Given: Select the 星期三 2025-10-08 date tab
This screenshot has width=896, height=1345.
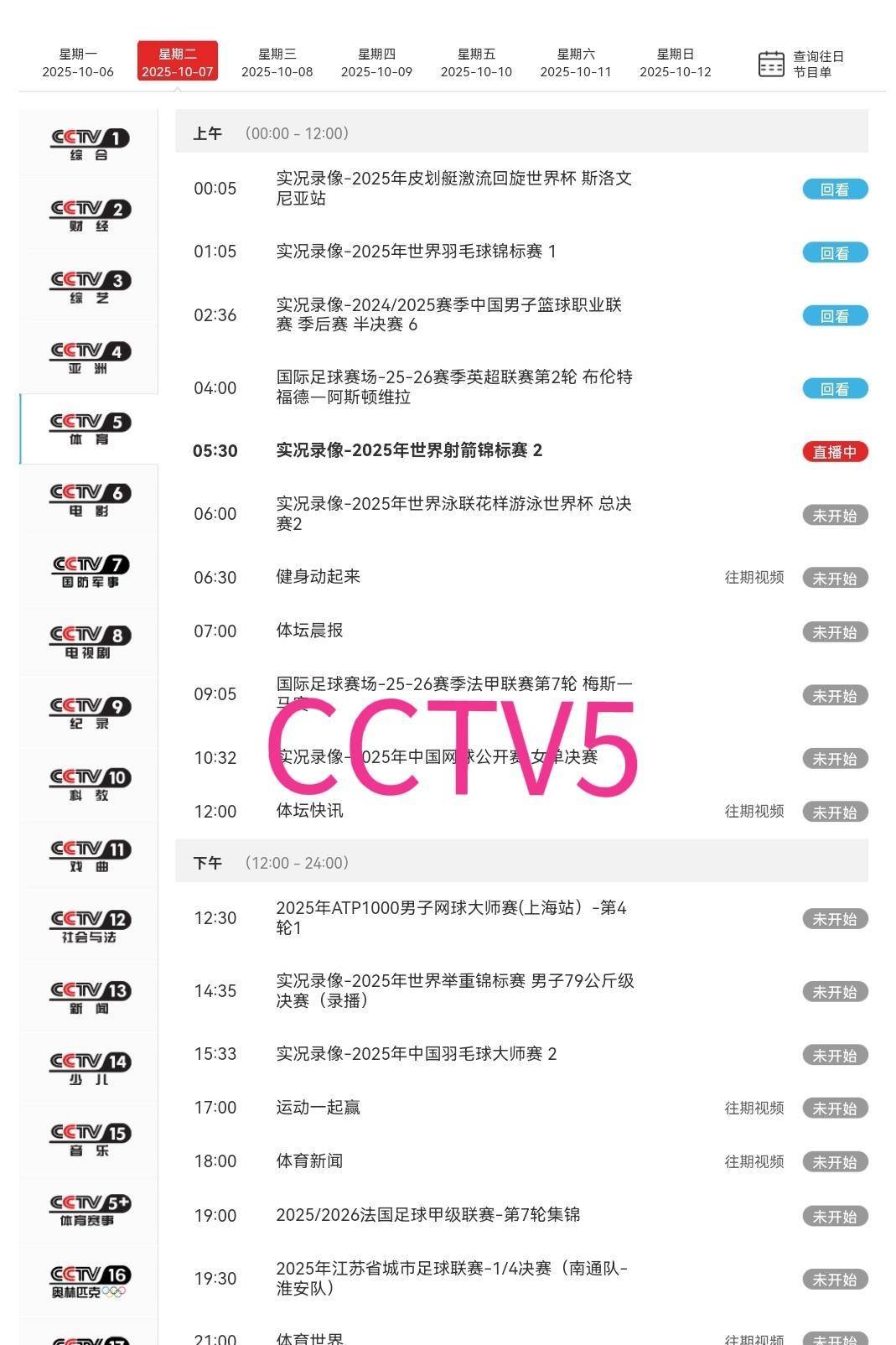Looking at the screenshot, I should tap(277, 63).
